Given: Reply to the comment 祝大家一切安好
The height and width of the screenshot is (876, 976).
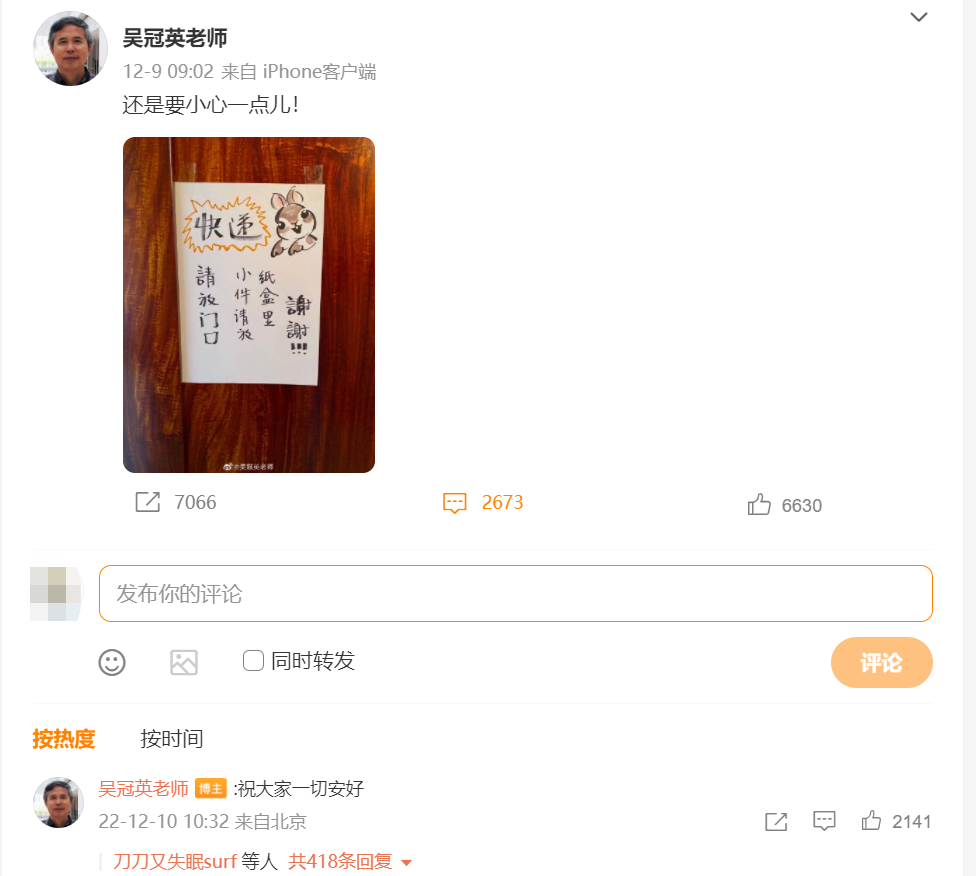Looking at the screenshot, I should point(824,821).
